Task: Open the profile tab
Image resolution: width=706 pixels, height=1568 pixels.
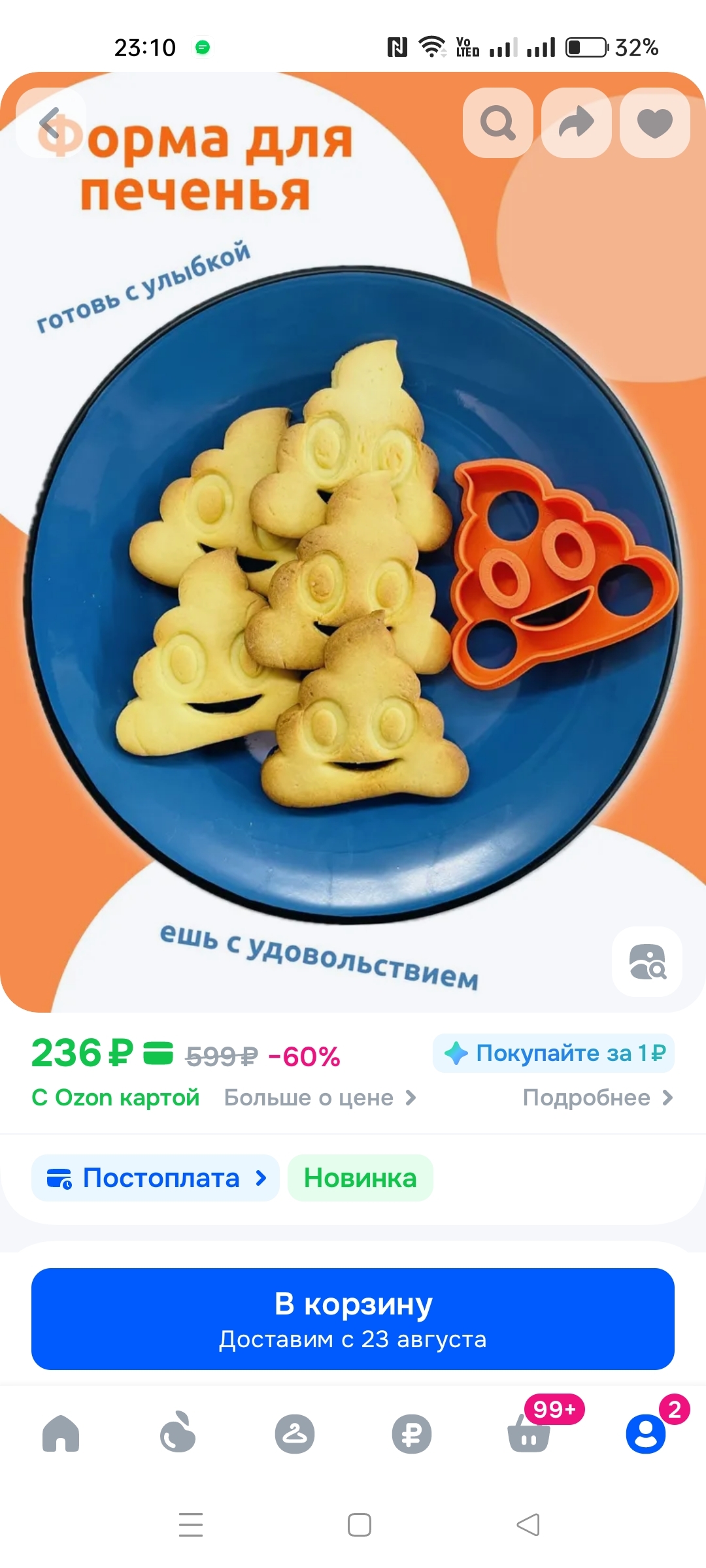Action: click(x=645, y=1433)
